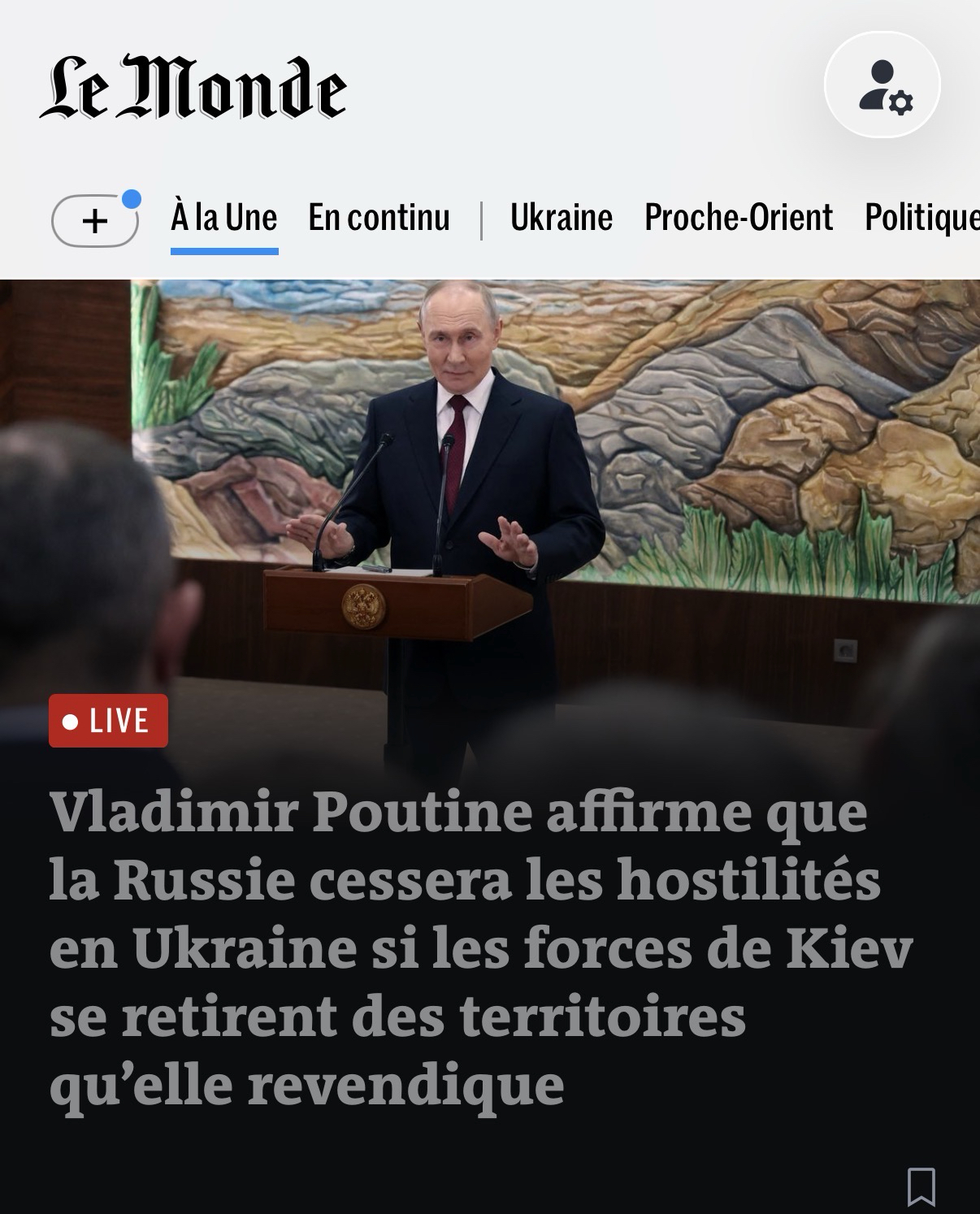The image size is (980, 1214).
Task: Go to the Proche-Orient section
Action: 738,218
